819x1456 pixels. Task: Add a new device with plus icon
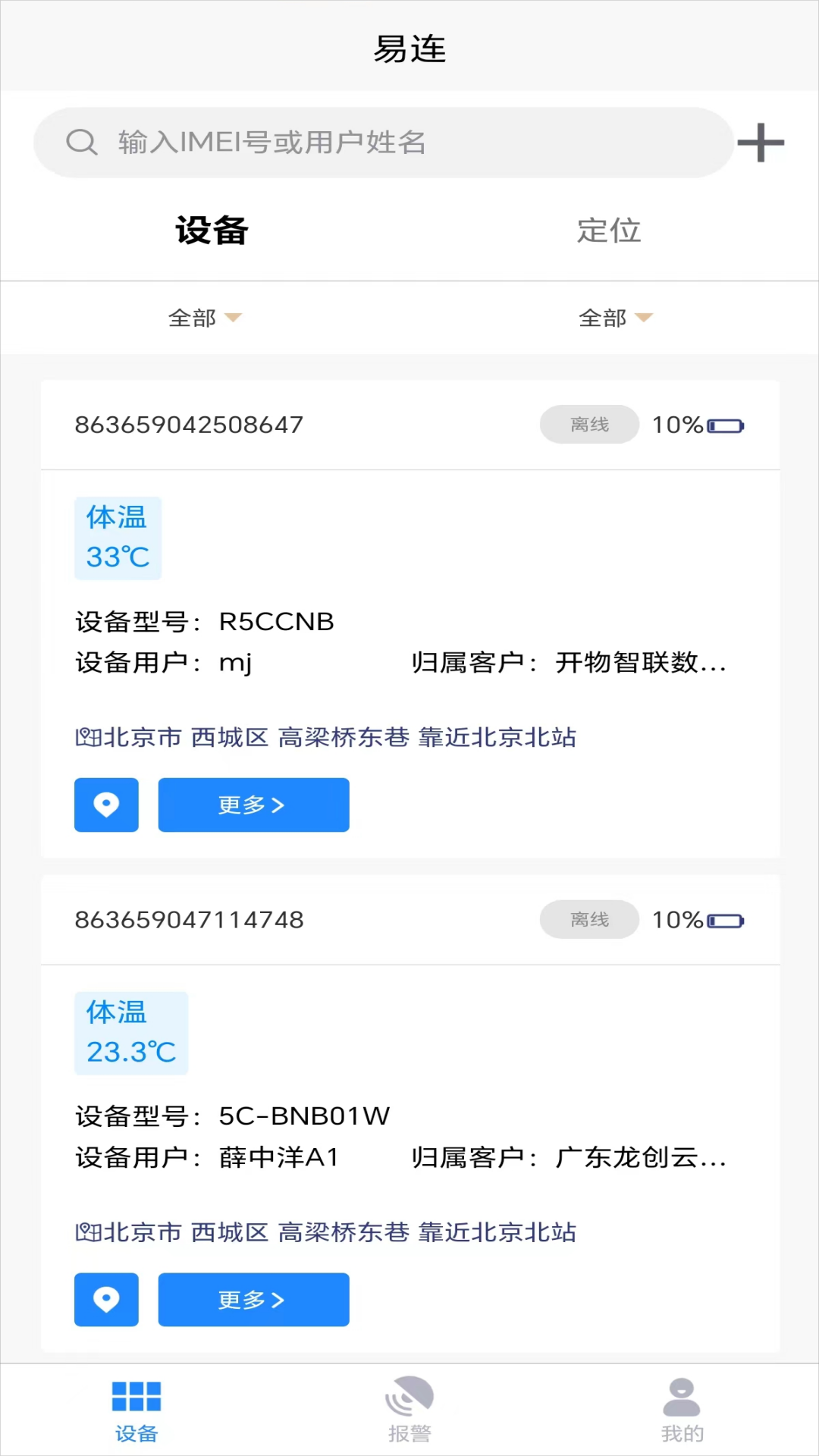pyautogui.click(x=761, y=143)
